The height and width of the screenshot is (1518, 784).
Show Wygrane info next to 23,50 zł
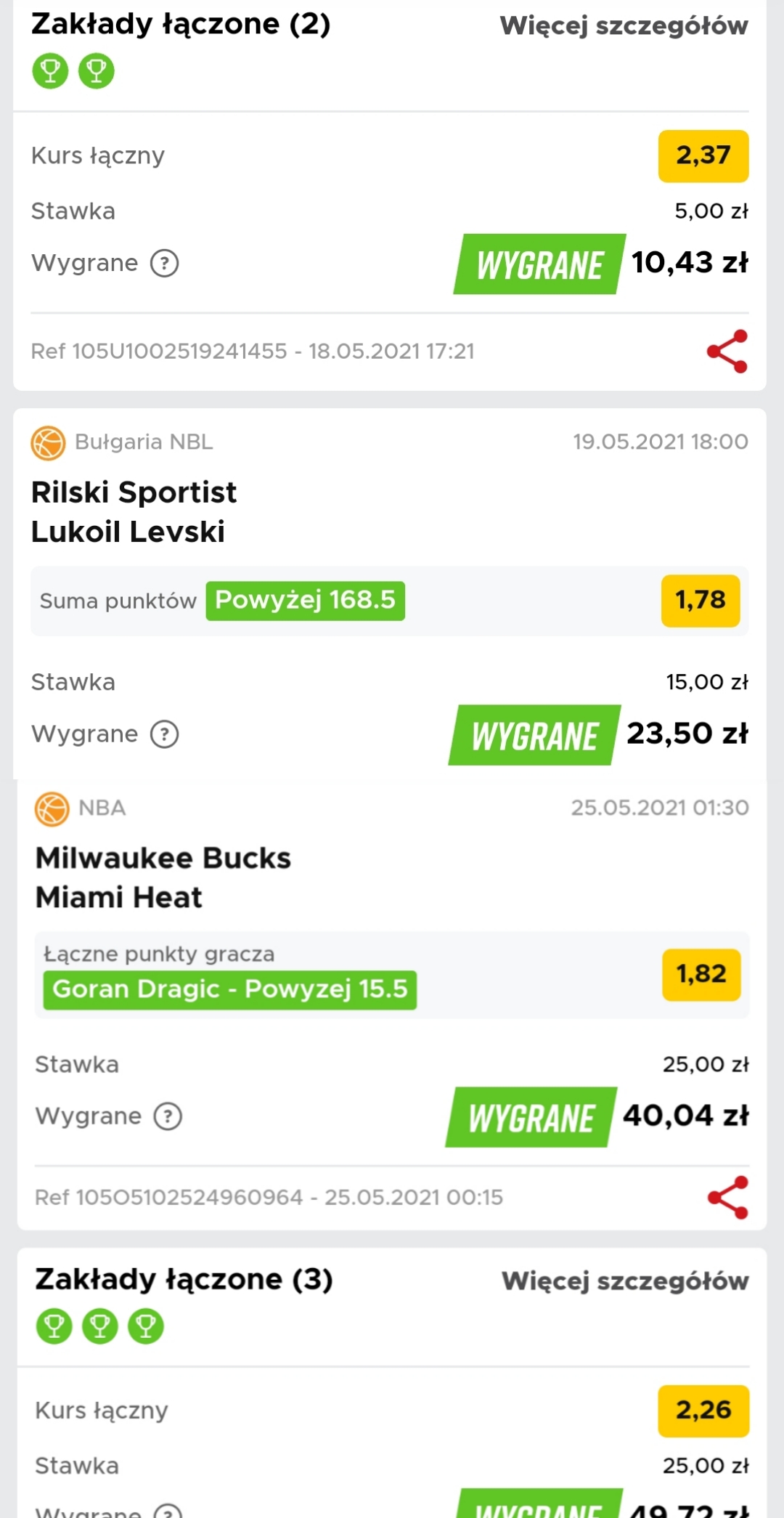point(165,734)
